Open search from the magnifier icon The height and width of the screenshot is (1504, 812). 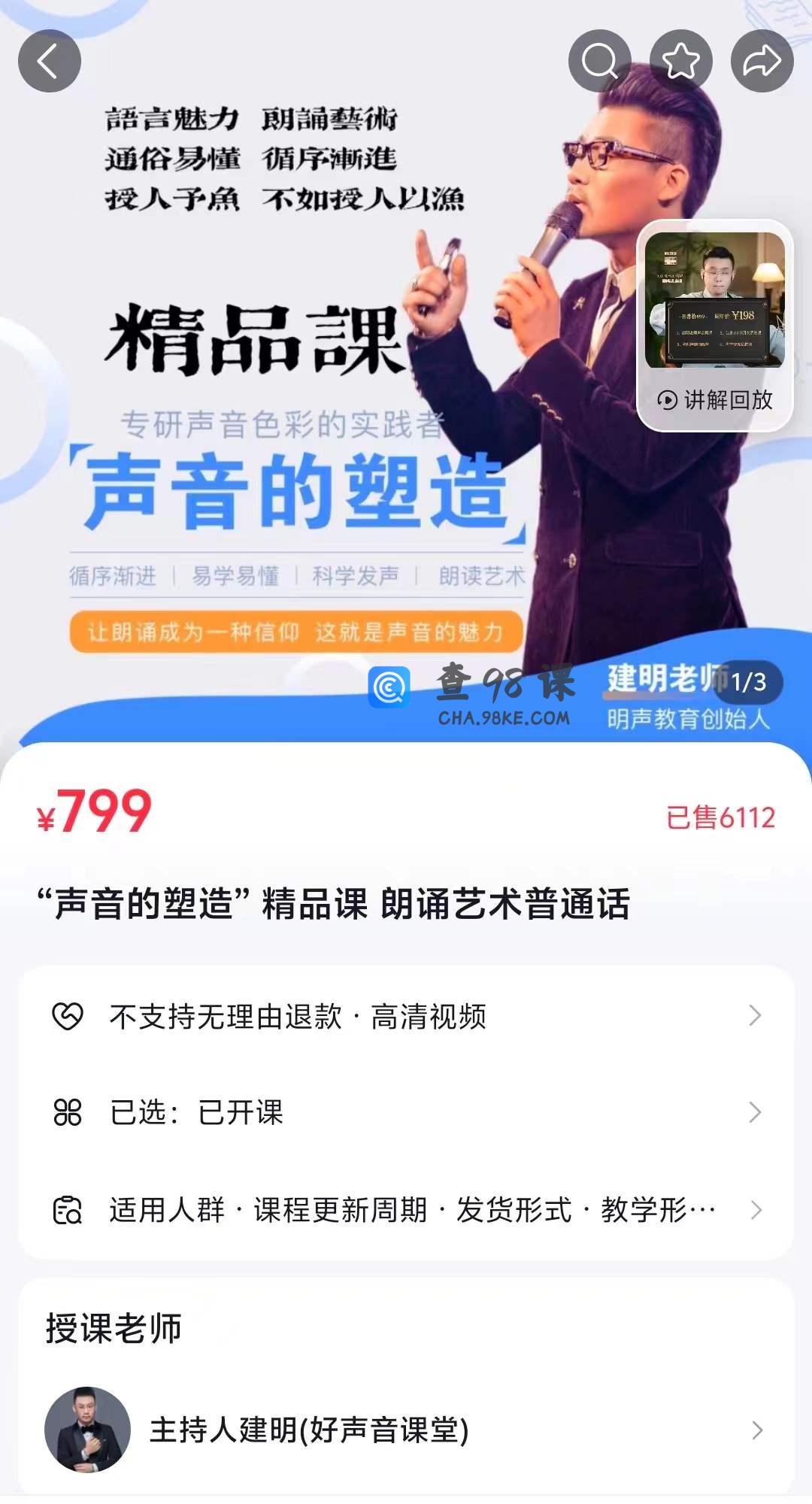599,61
